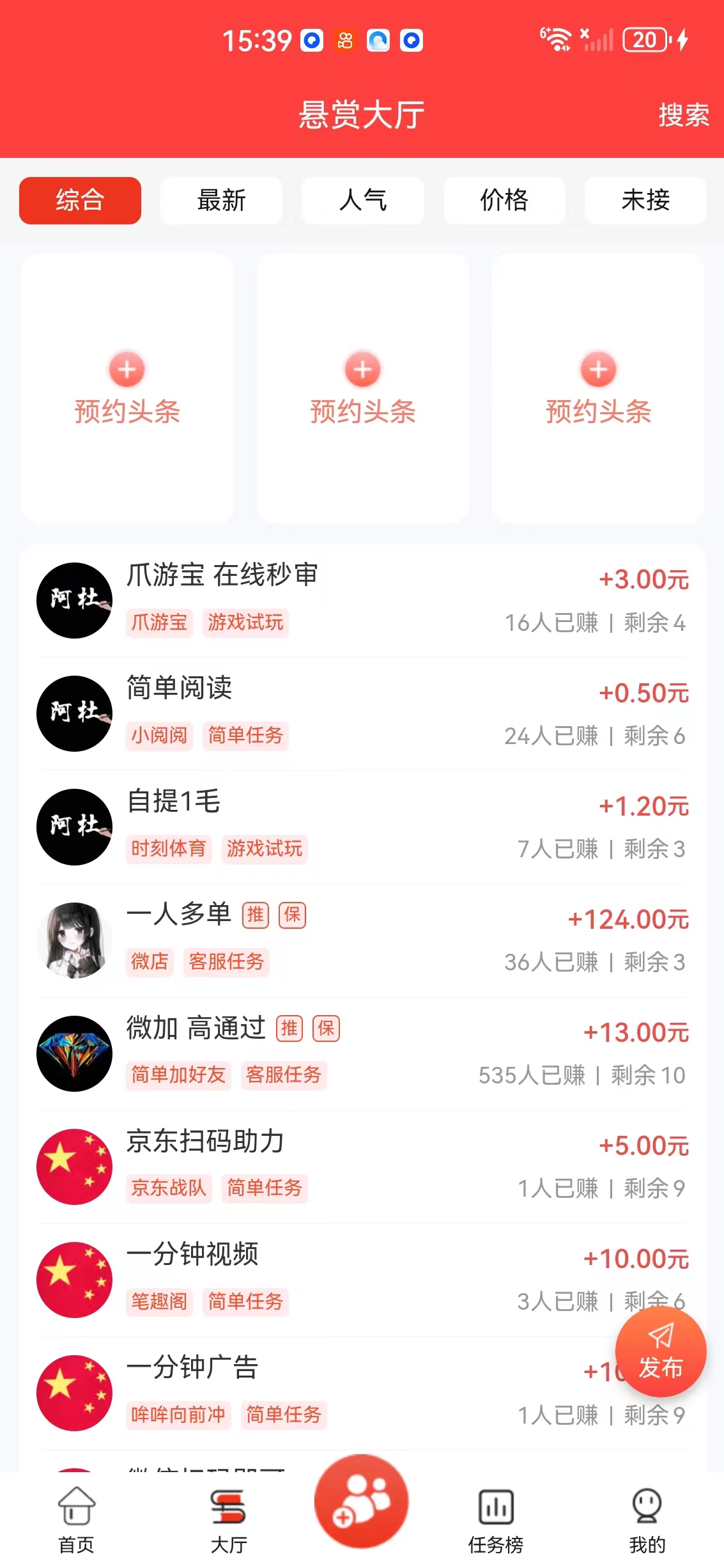Sort tasks by 价格
Viewport: 724px width, 1568px height.
point(504,201)
